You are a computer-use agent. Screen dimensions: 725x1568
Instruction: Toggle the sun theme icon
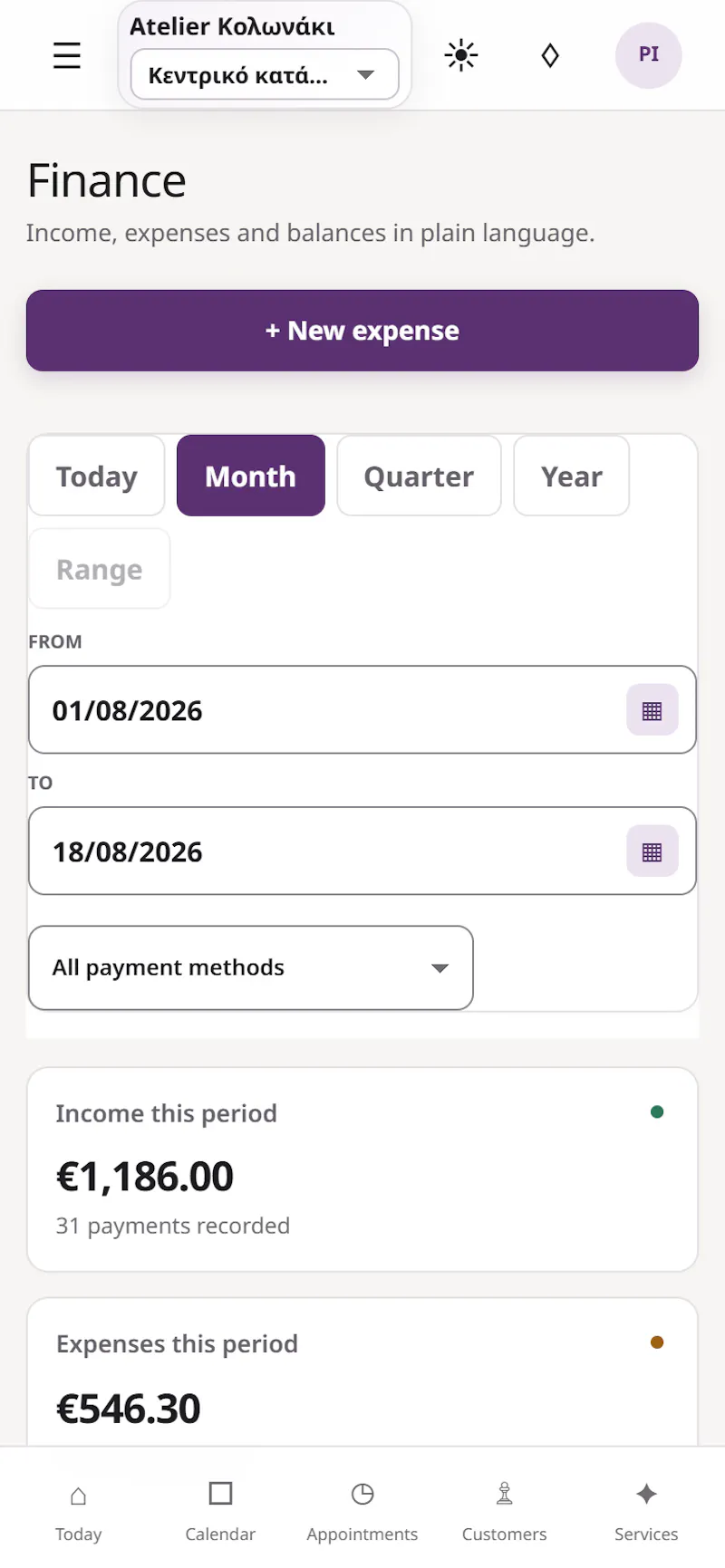click(x=461, y=55)
